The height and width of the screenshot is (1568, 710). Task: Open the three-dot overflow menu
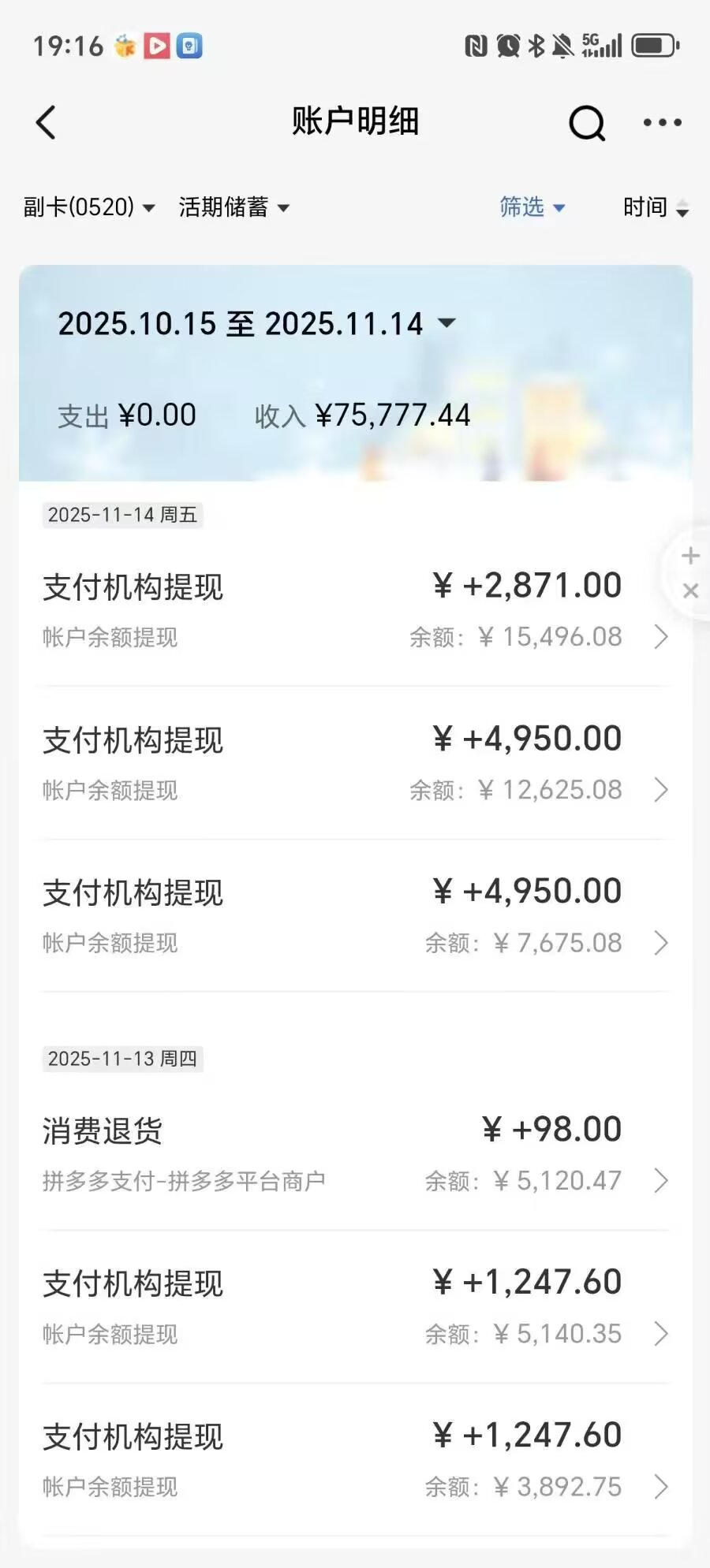point(662,123)
